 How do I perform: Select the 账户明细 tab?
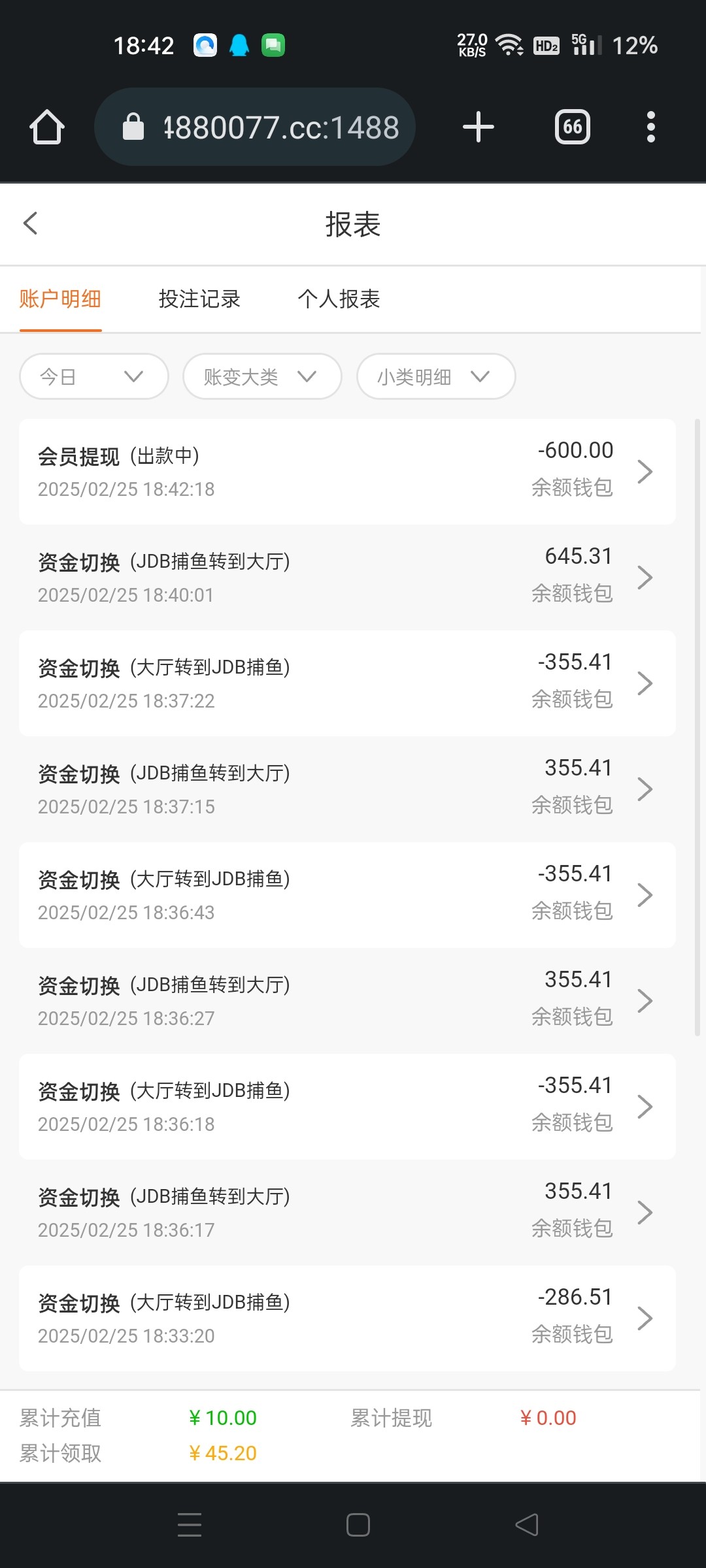tap(60, 299)
